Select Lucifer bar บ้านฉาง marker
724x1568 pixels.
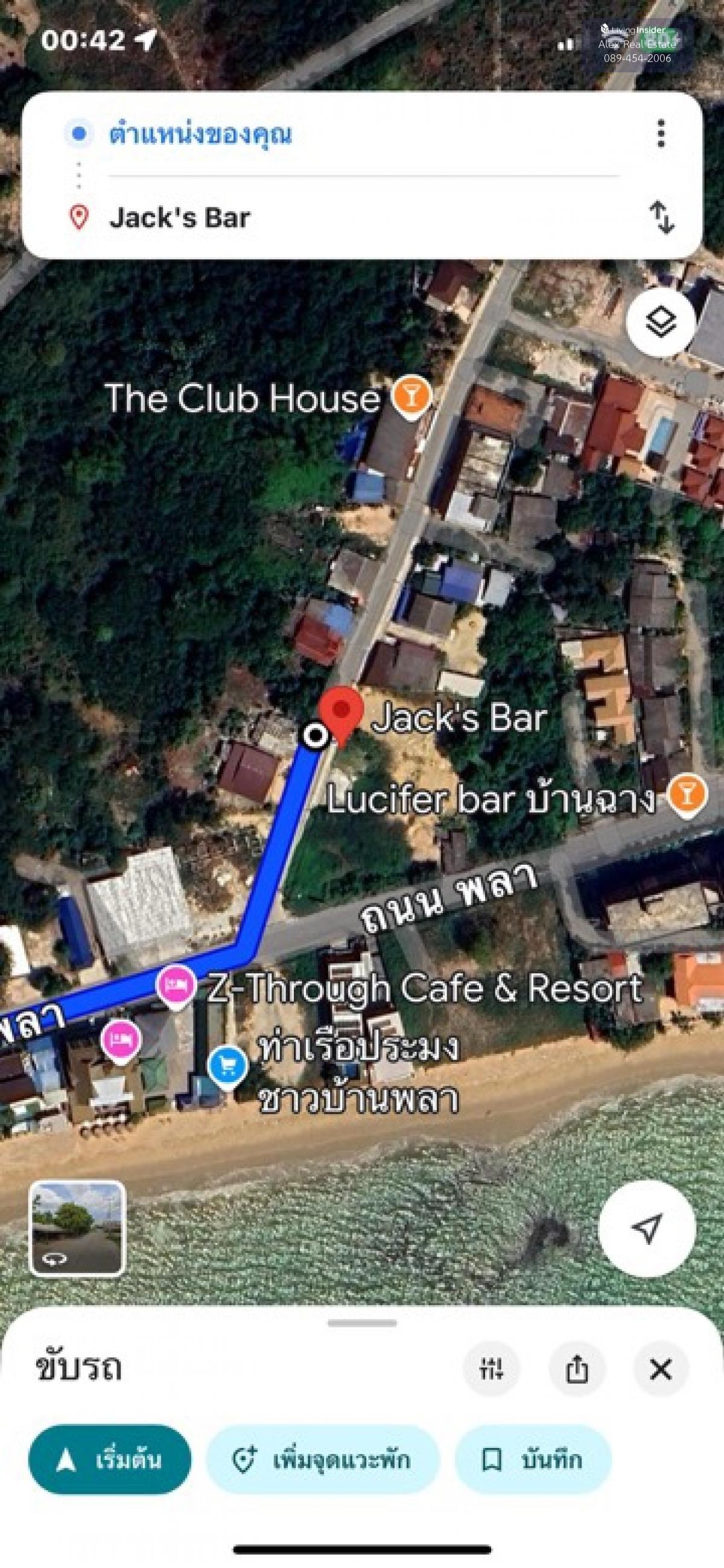(x=687, y=795)
